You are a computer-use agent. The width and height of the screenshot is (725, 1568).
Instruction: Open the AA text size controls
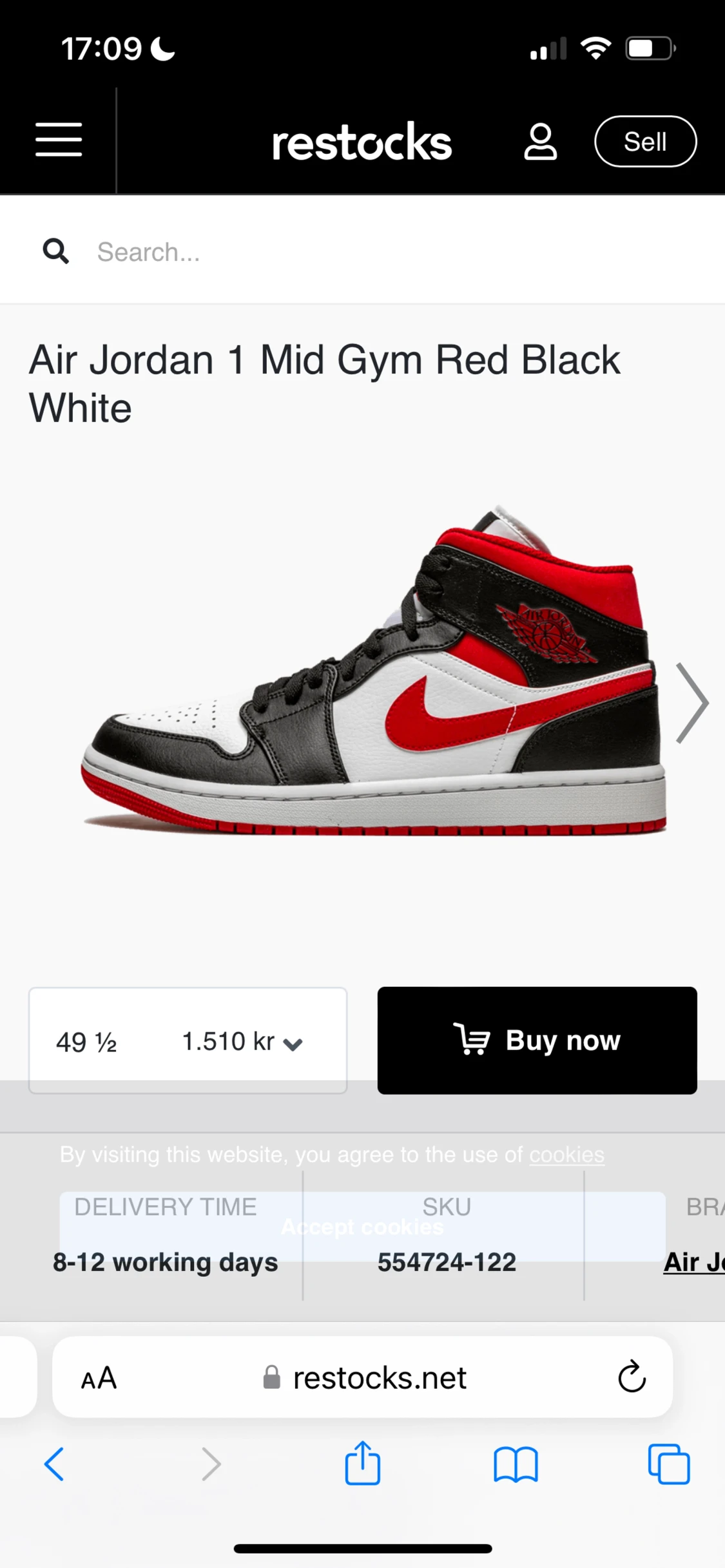98,1378
